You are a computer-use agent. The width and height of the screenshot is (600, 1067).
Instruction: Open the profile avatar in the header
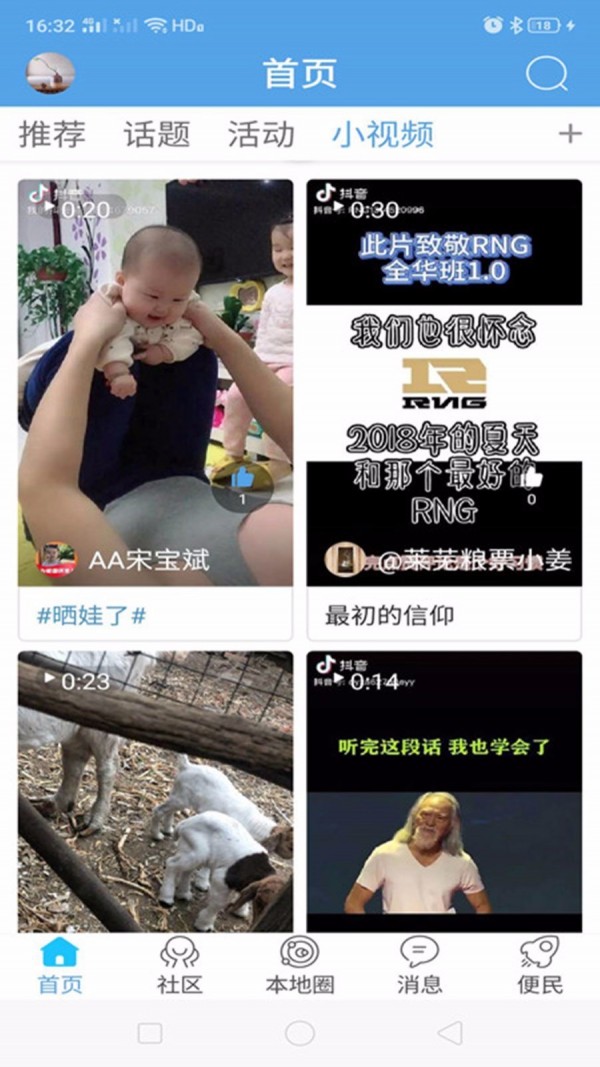[x=50, y=73]
